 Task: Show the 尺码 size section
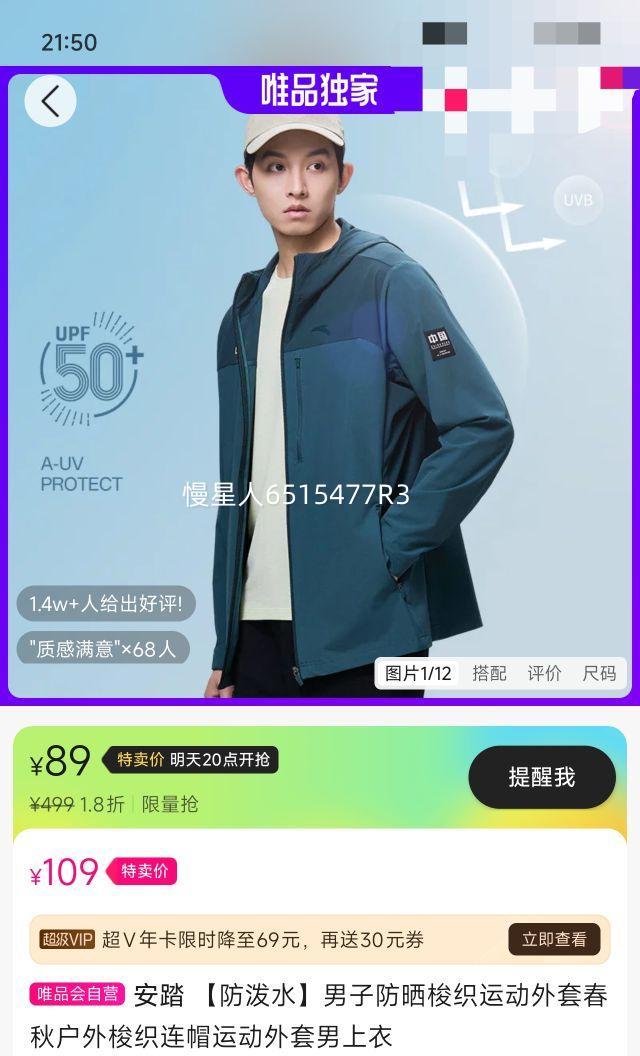[599, 673]
